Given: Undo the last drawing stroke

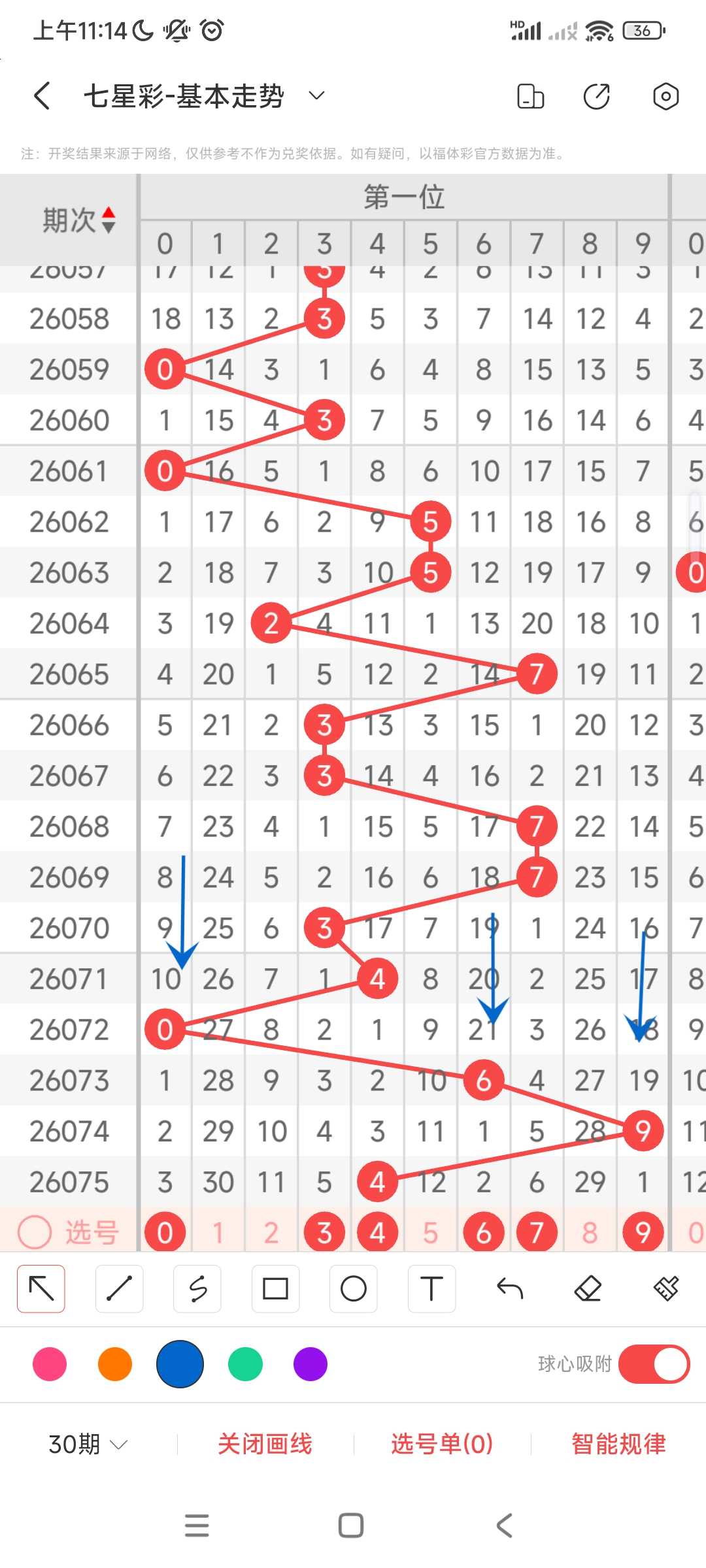Looking at the screenshot, I should point(510,1288).
